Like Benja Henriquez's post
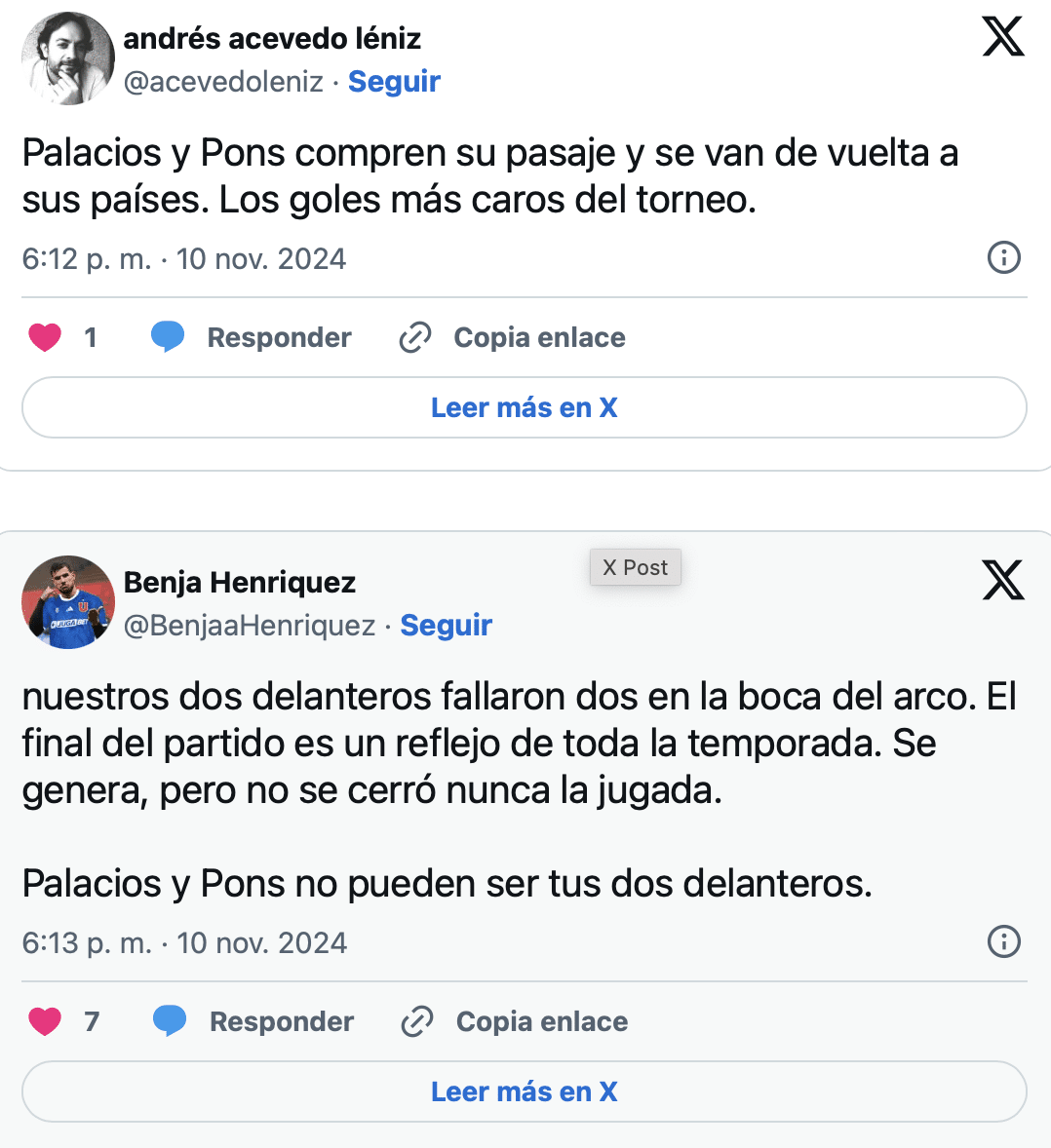The height and width of the screenshot is (1148, 1051). (x=45, y=1021)
